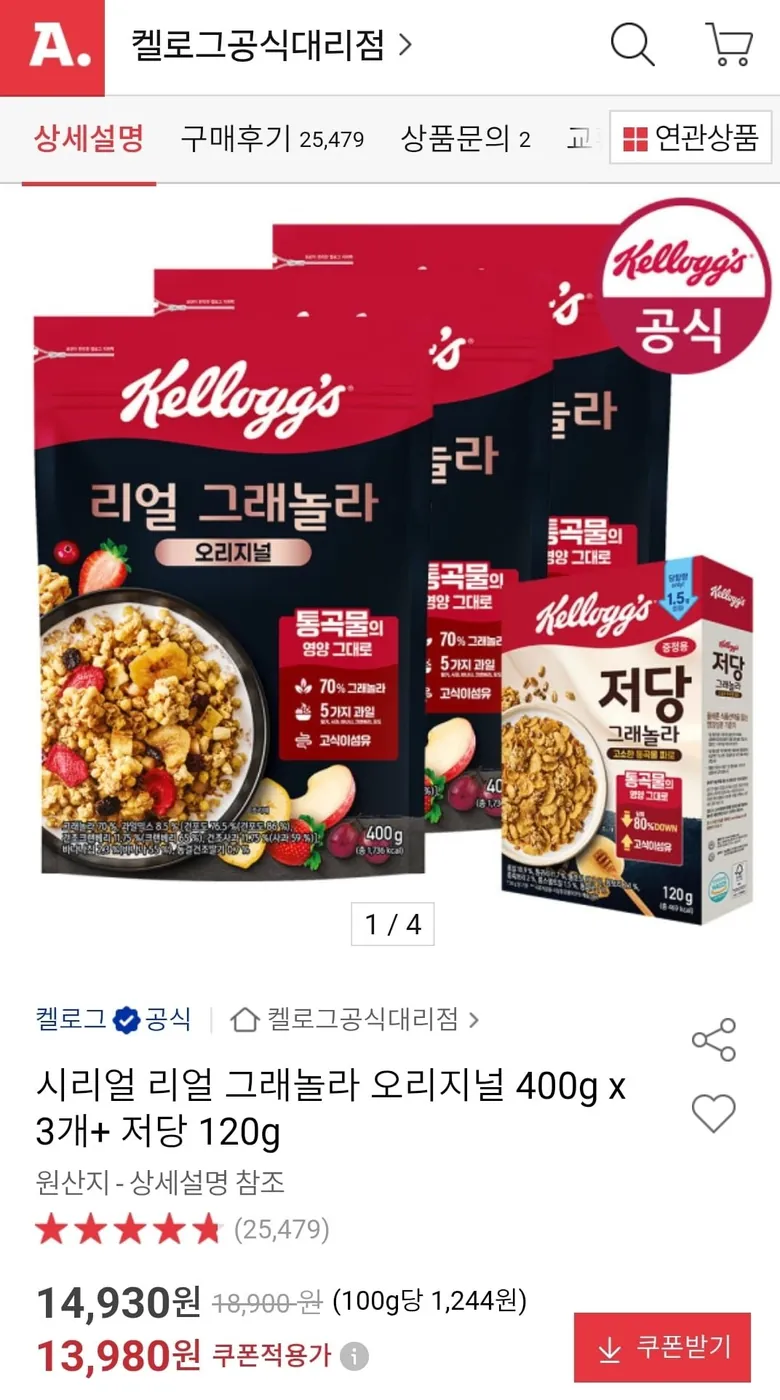Open the search magnifier icon
780x1400 pixels.
(x=630, y=44)
